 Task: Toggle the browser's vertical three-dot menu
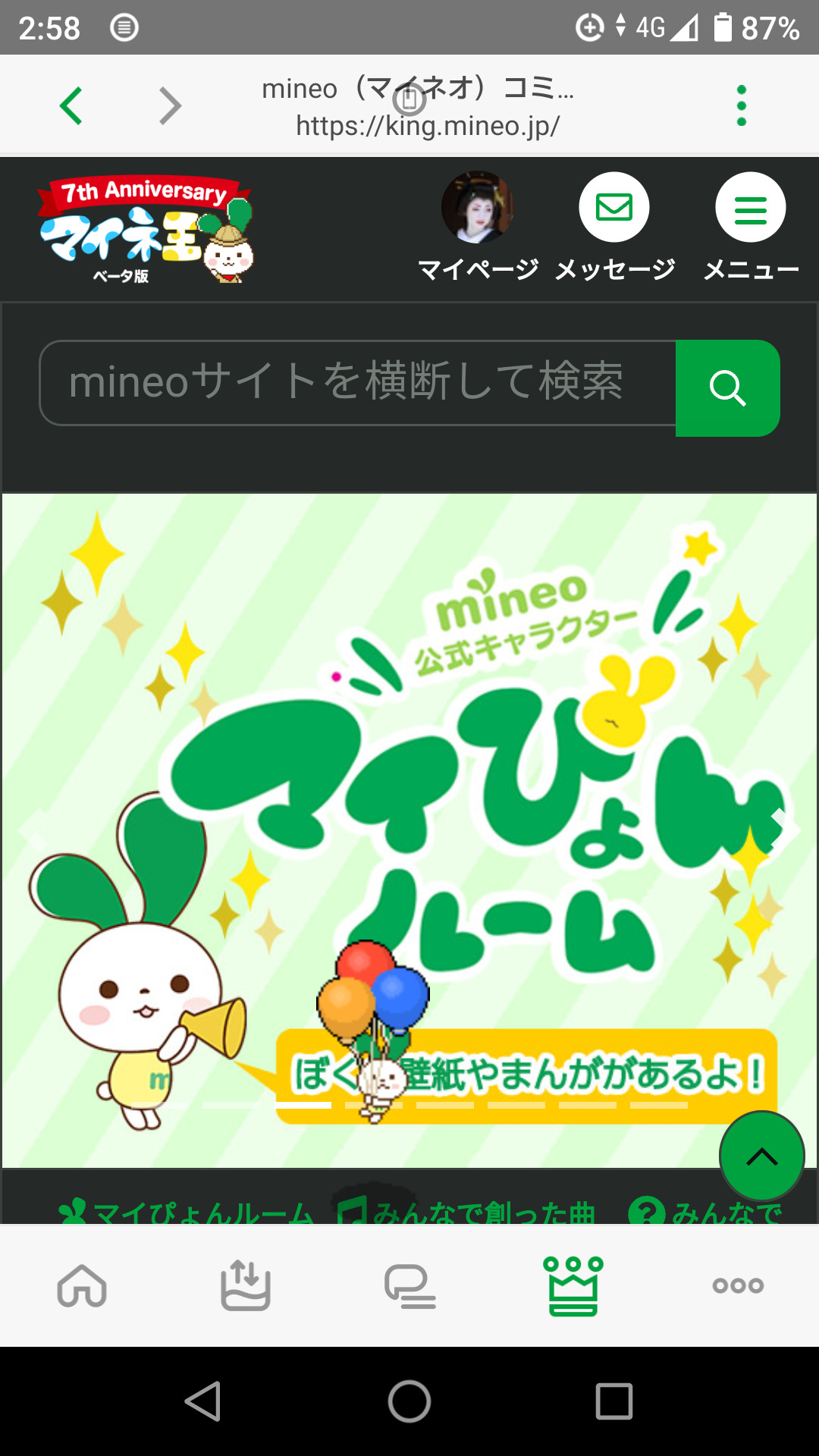(740, 105)
